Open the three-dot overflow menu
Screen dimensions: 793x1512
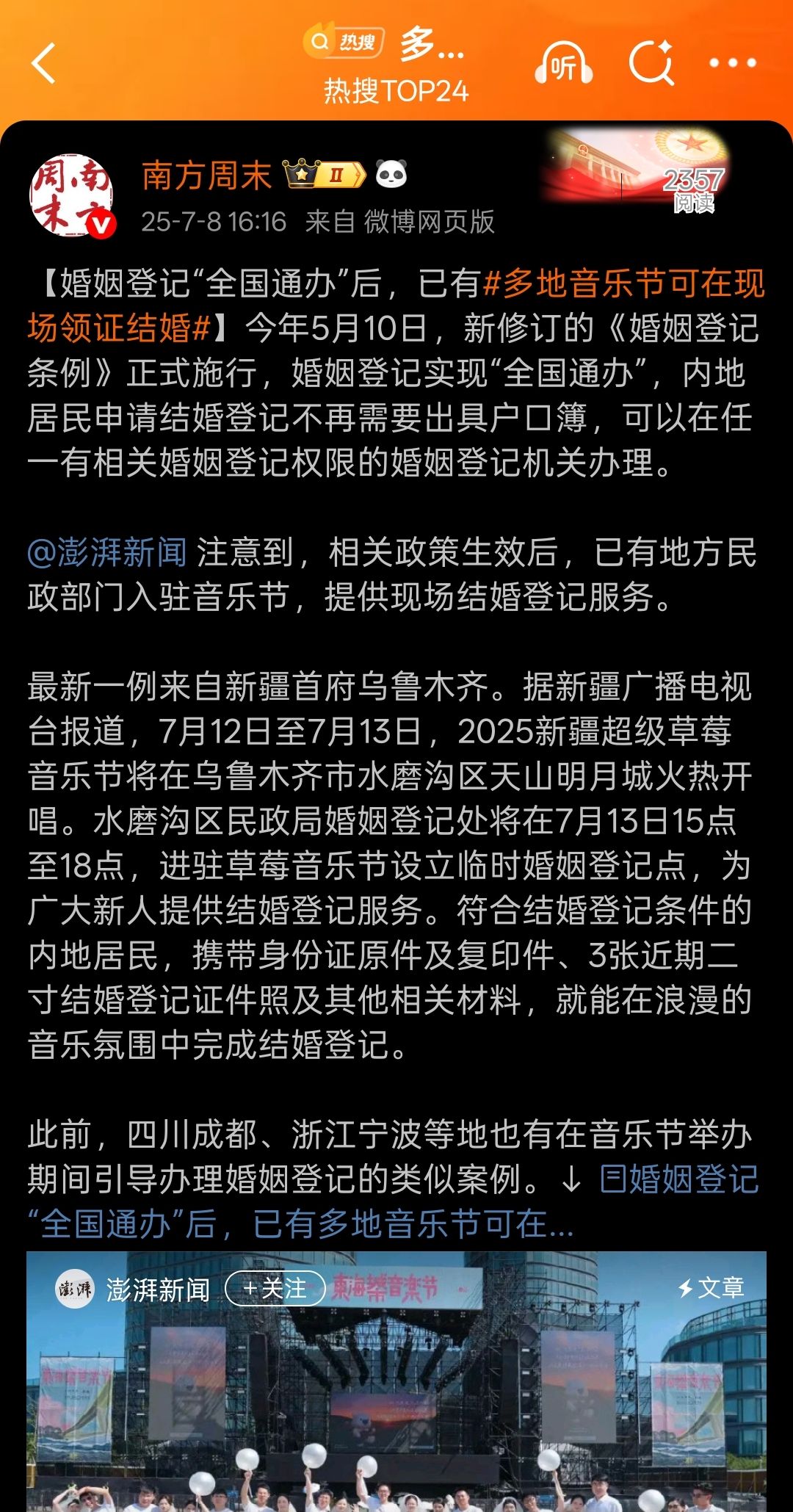coord(733,63)
